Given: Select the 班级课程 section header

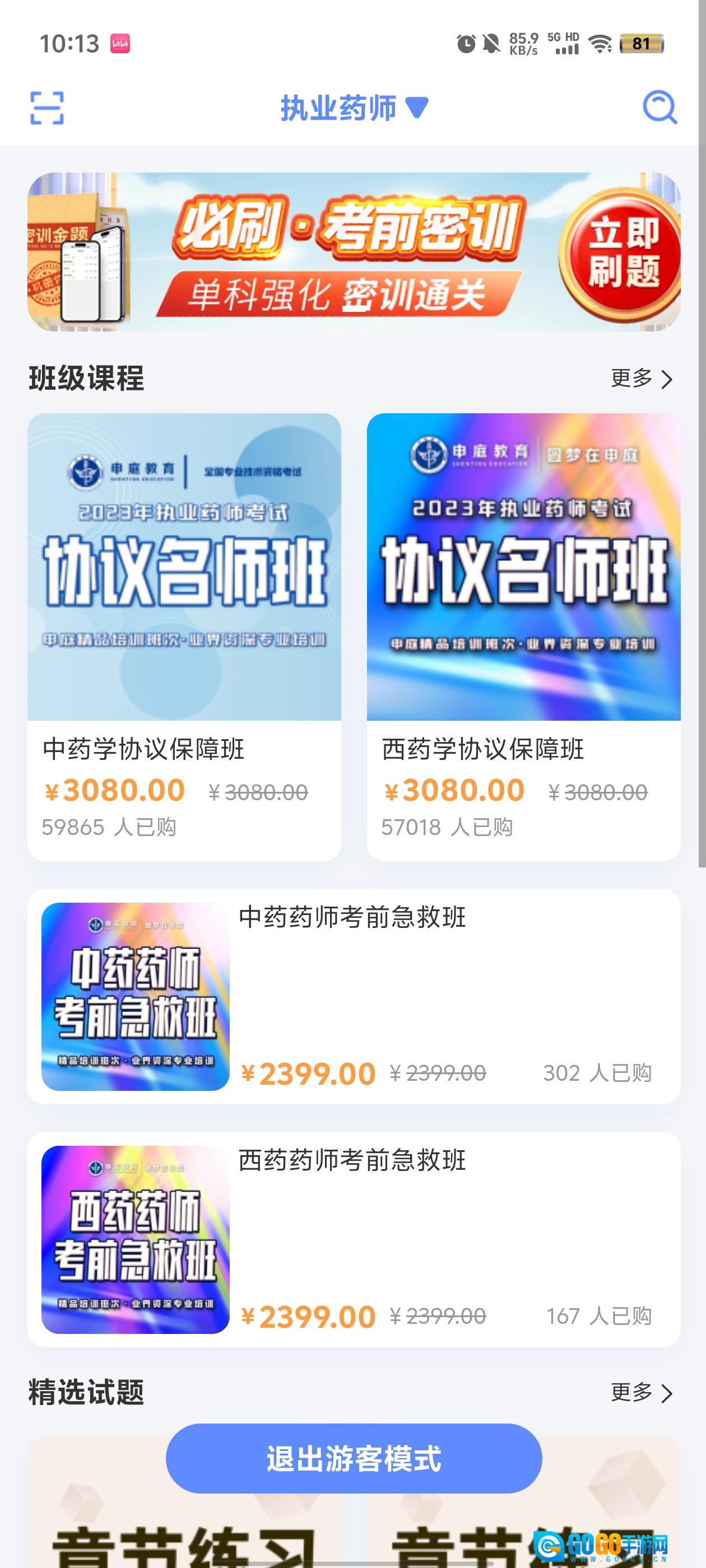Looking at the screenshot, I should pos(85,377).
